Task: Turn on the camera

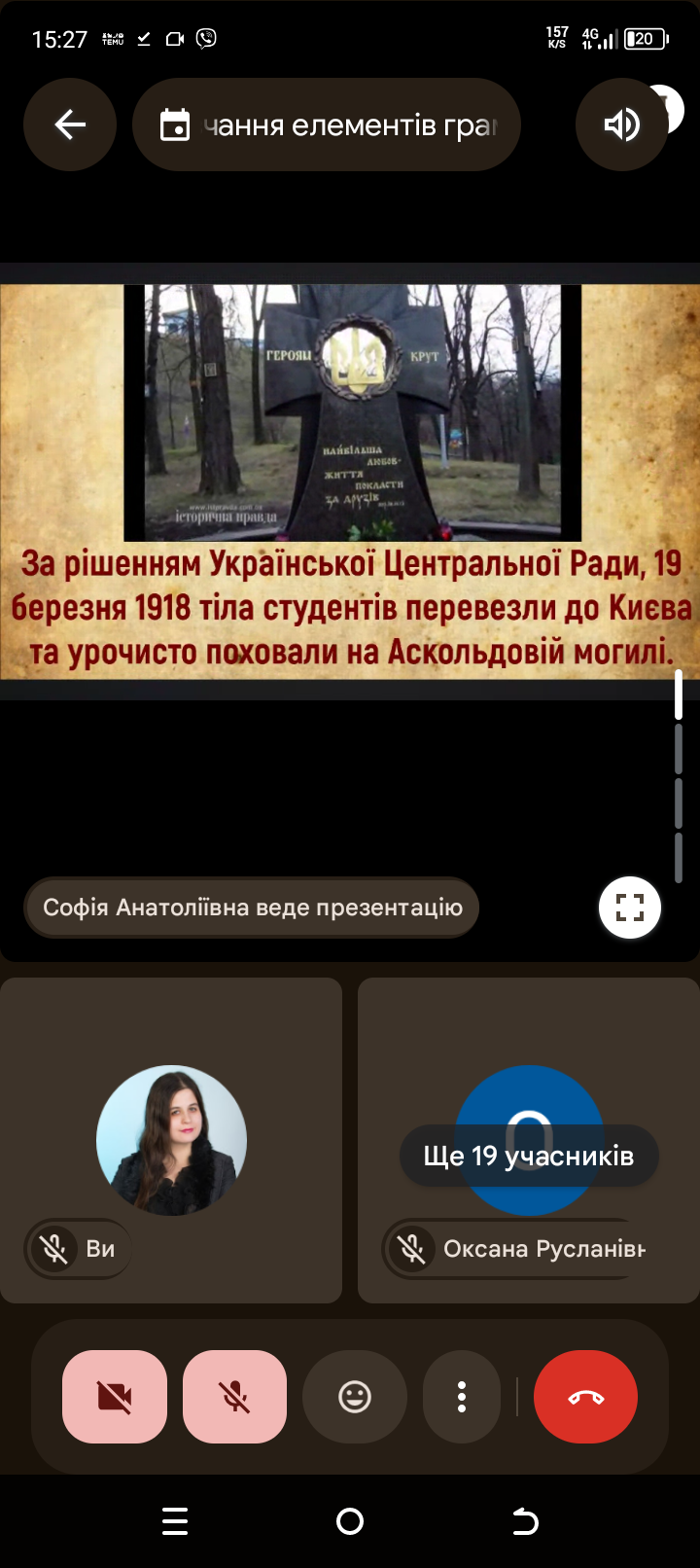Action: (x=115, y=1397)
